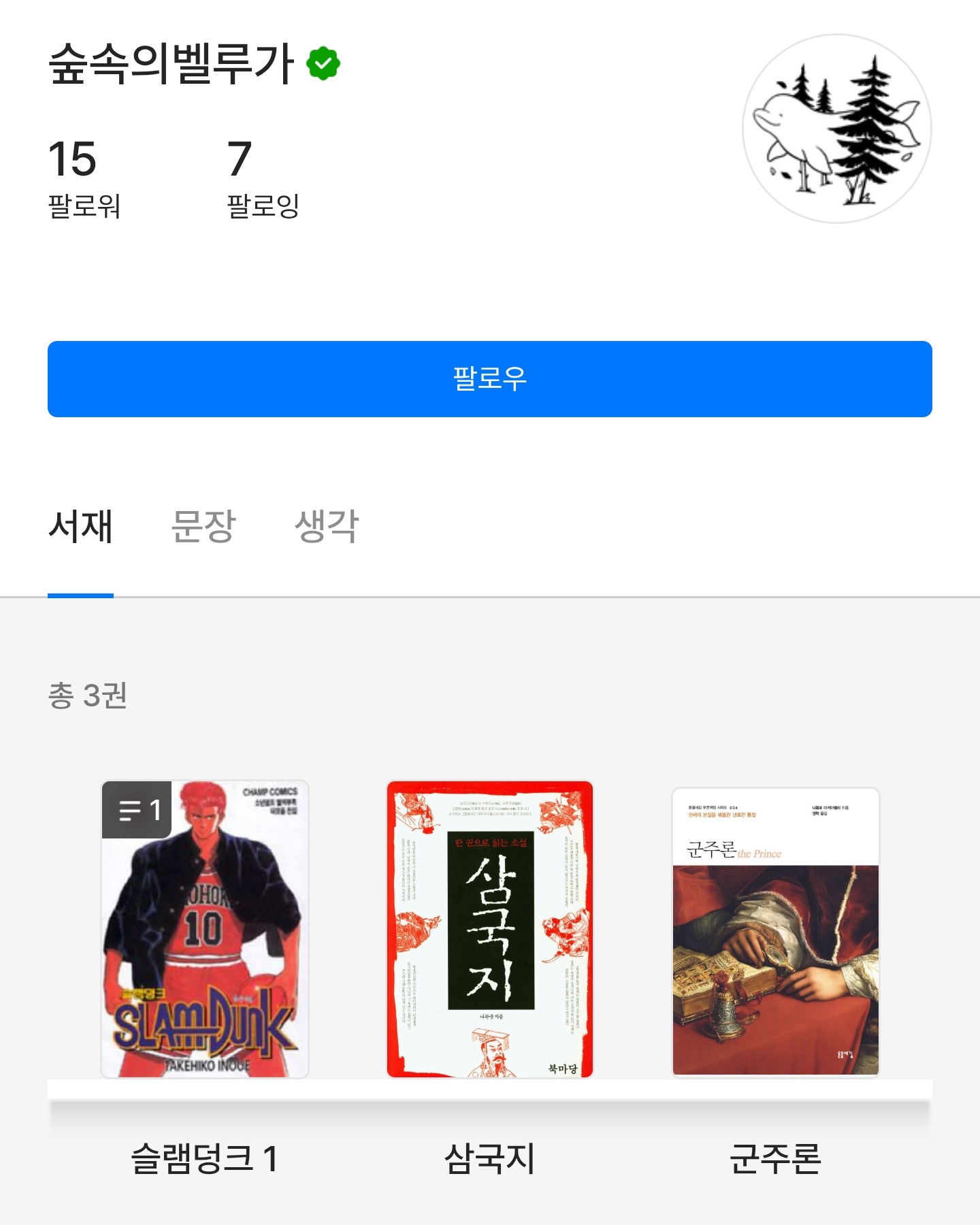The height and width of the screenshot is (1225, 980).
Task: Switch to the 생각 tab
Action: tap(327, 526)
